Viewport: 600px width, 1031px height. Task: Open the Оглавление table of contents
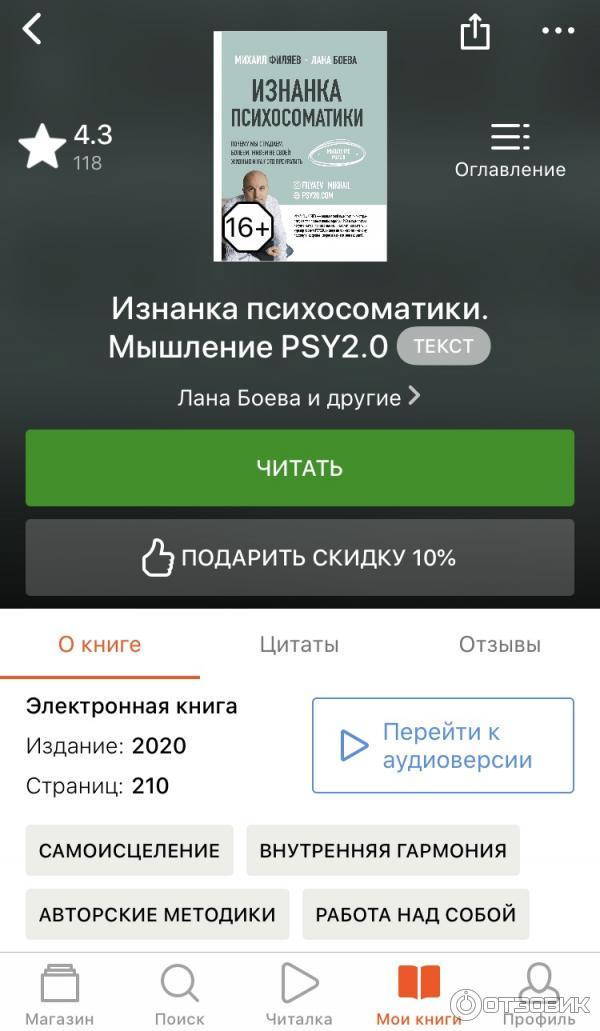[510, 150]
